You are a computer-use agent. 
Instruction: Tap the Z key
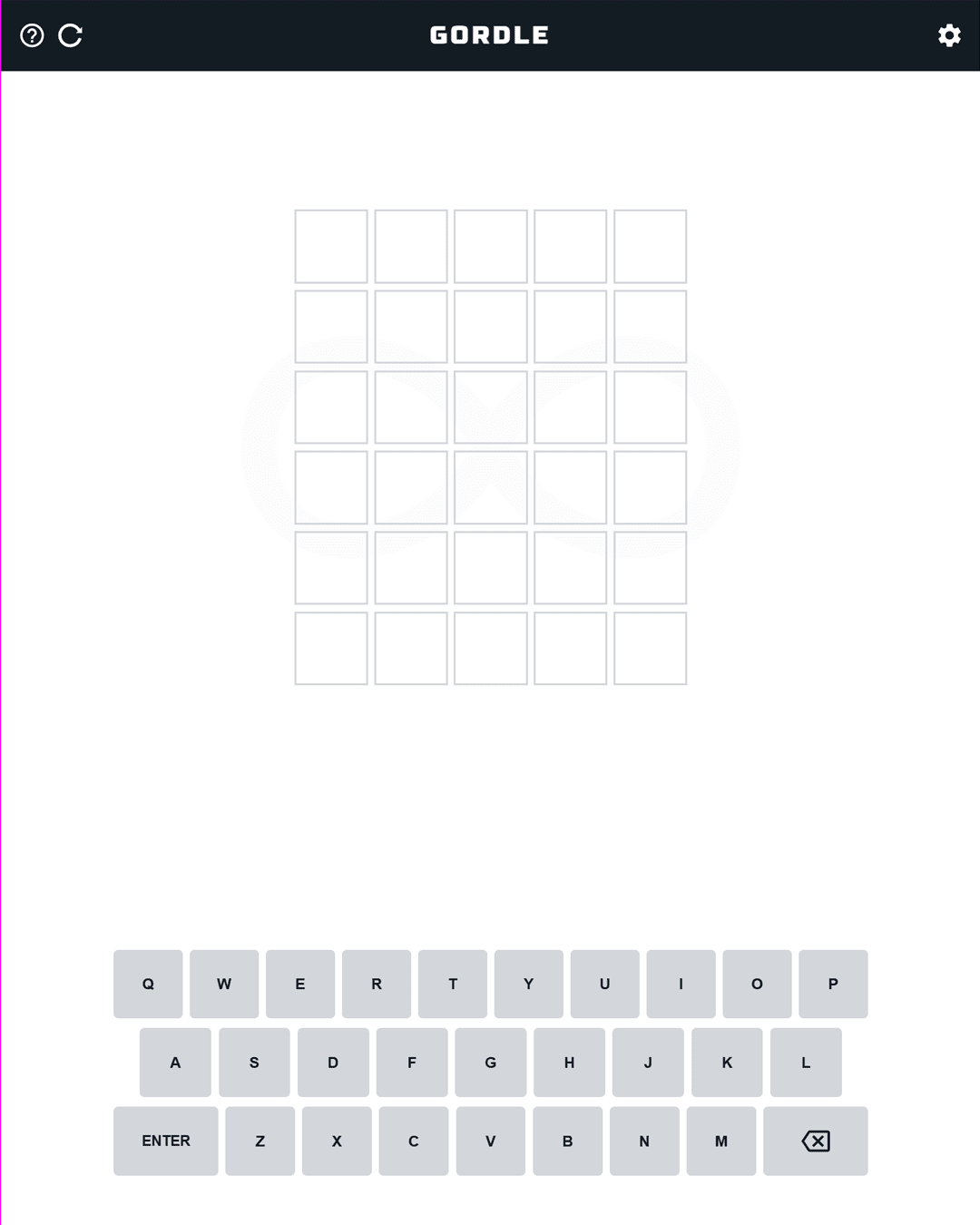tap(260, 1141)
